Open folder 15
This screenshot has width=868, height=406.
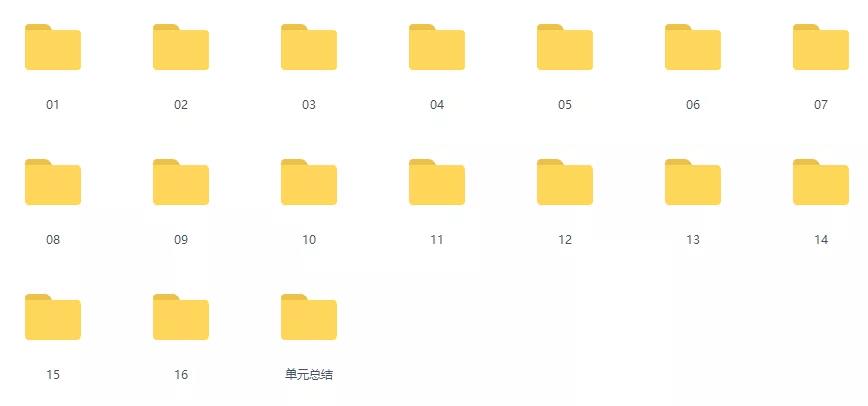53,318
